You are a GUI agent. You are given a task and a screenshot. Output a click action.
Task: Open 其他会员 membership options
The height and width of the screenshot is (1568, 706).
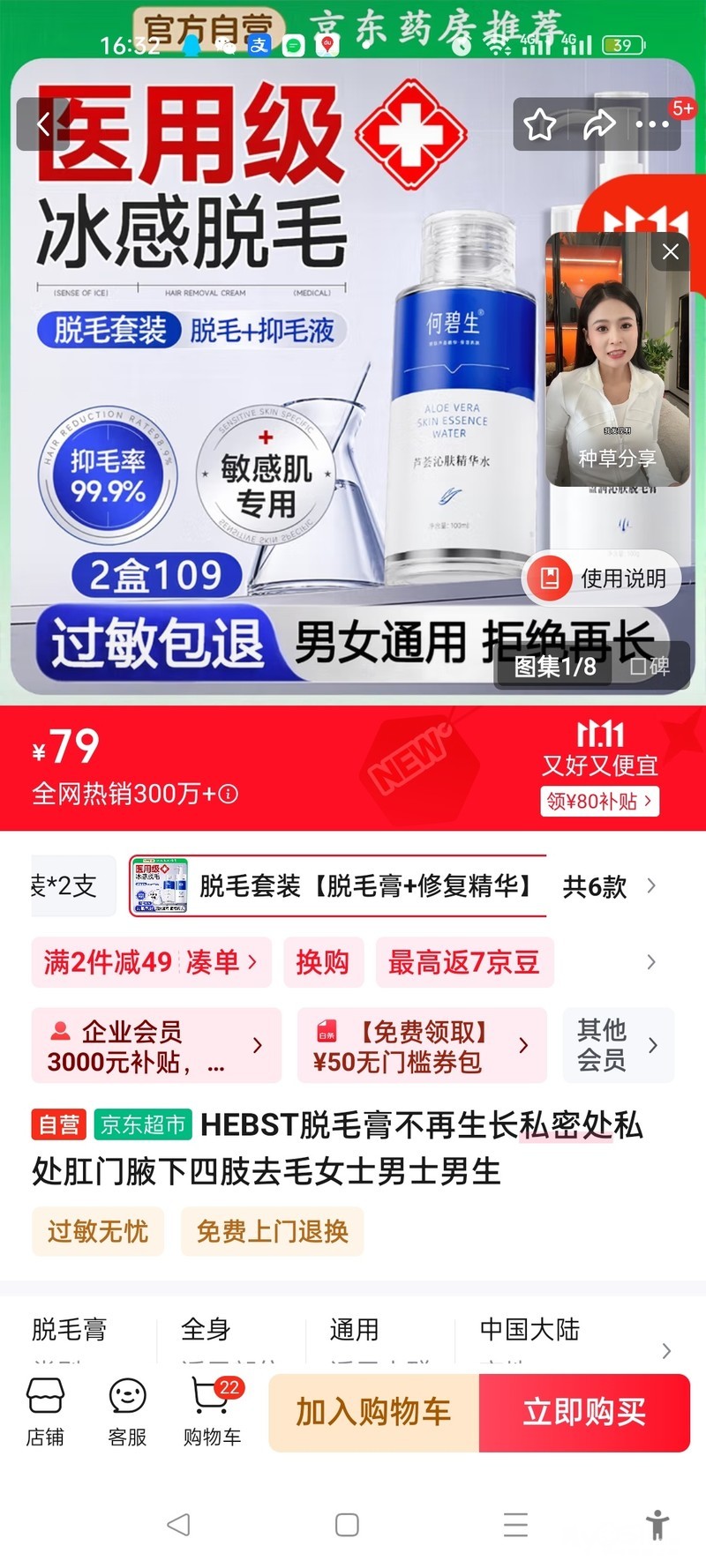pyautogui.click(x=618, y=1046)
